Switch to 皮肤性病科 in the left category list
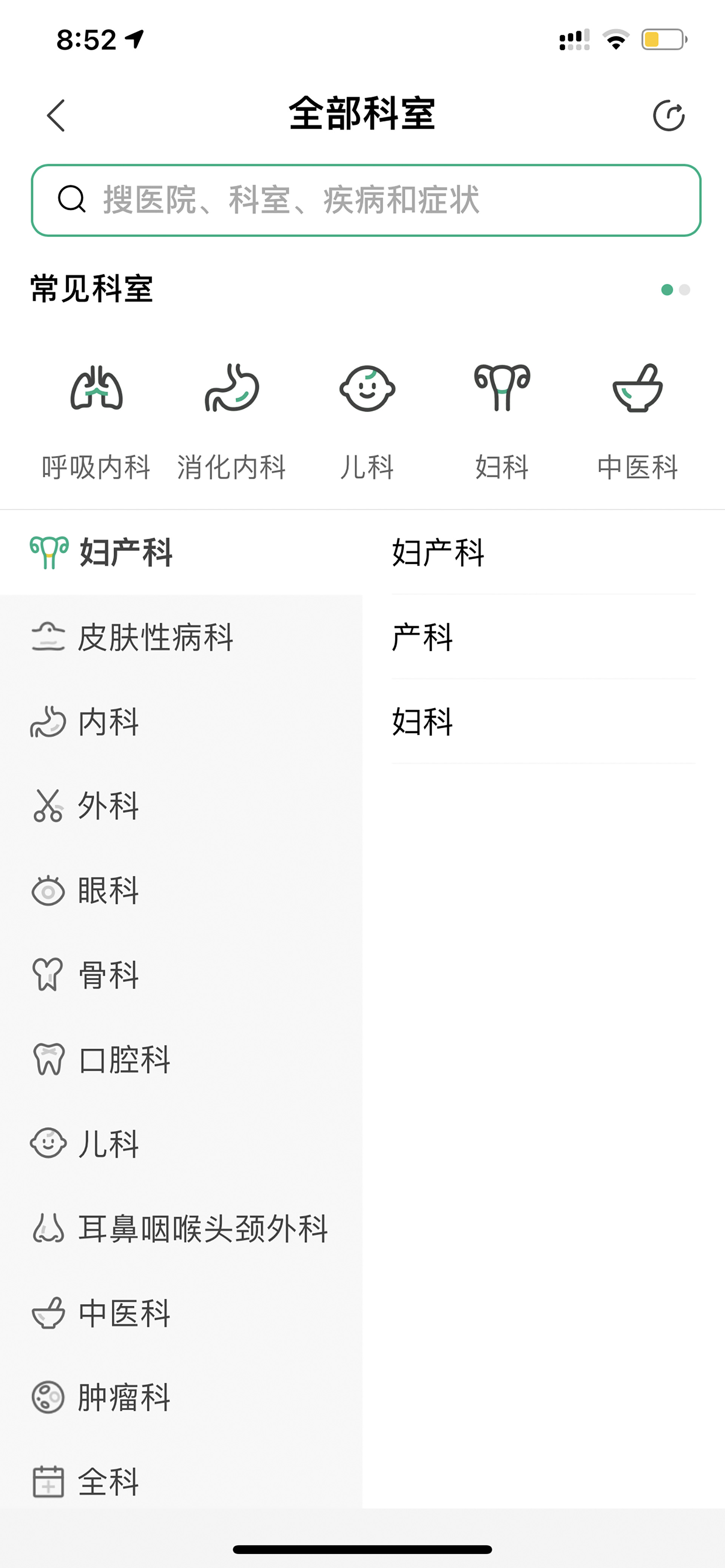 click(181, 637)
